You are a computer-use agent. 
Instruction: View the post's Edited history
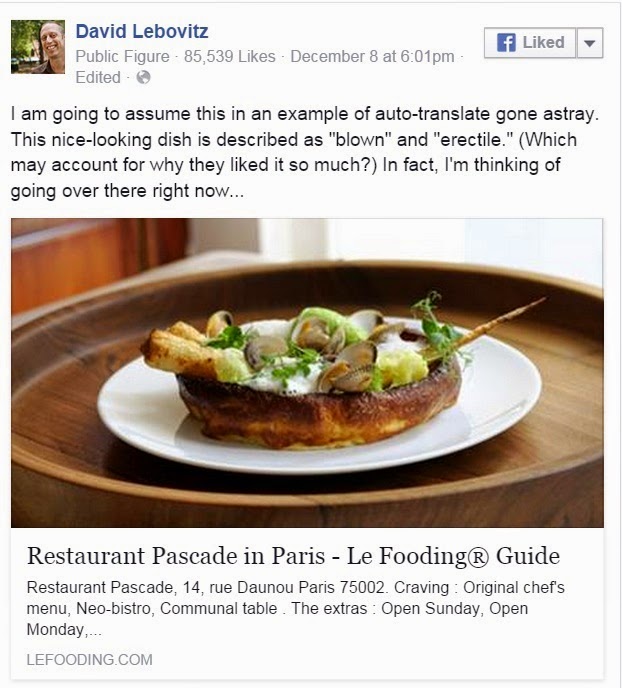[x=97, y=77]
